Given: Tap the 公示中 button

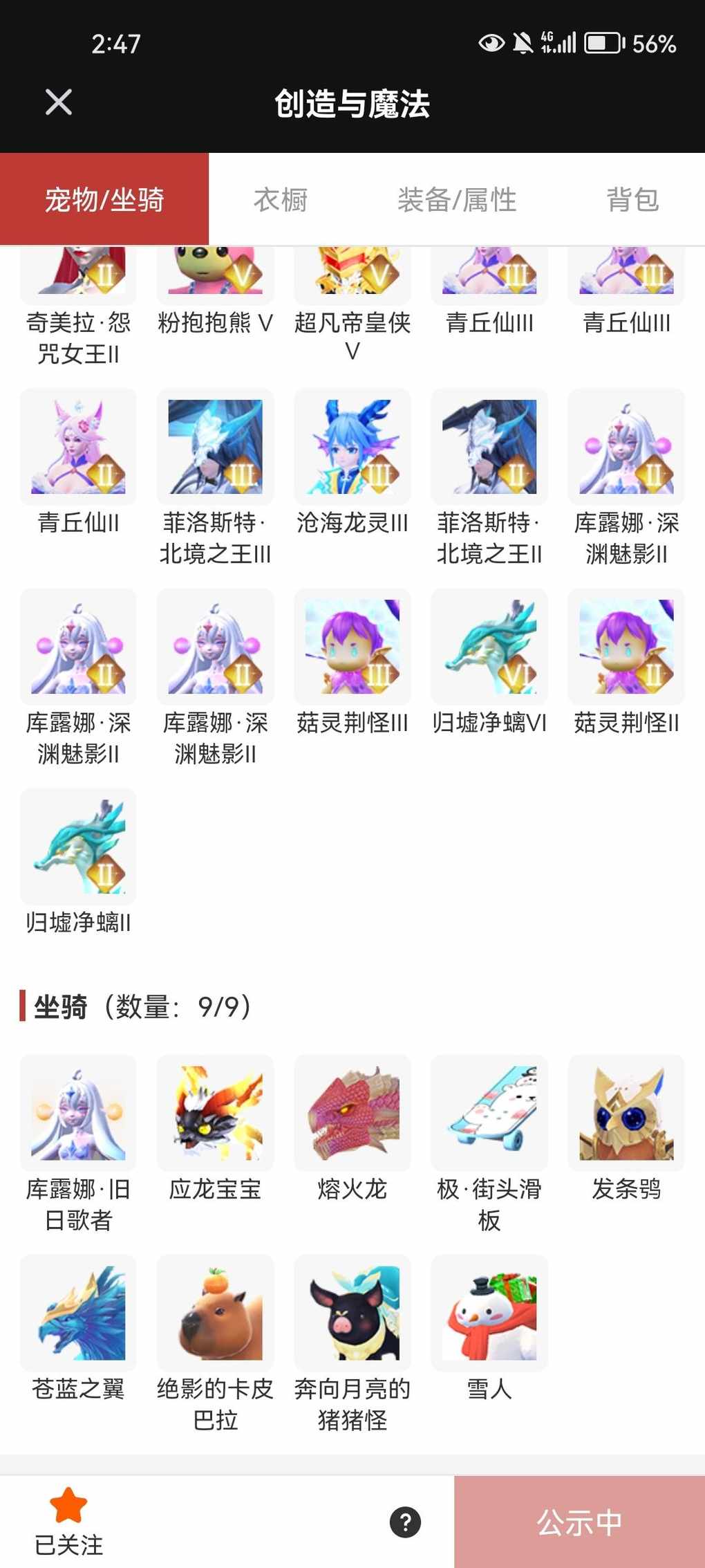Looking at the screenshot, I should click(579, 1522).
